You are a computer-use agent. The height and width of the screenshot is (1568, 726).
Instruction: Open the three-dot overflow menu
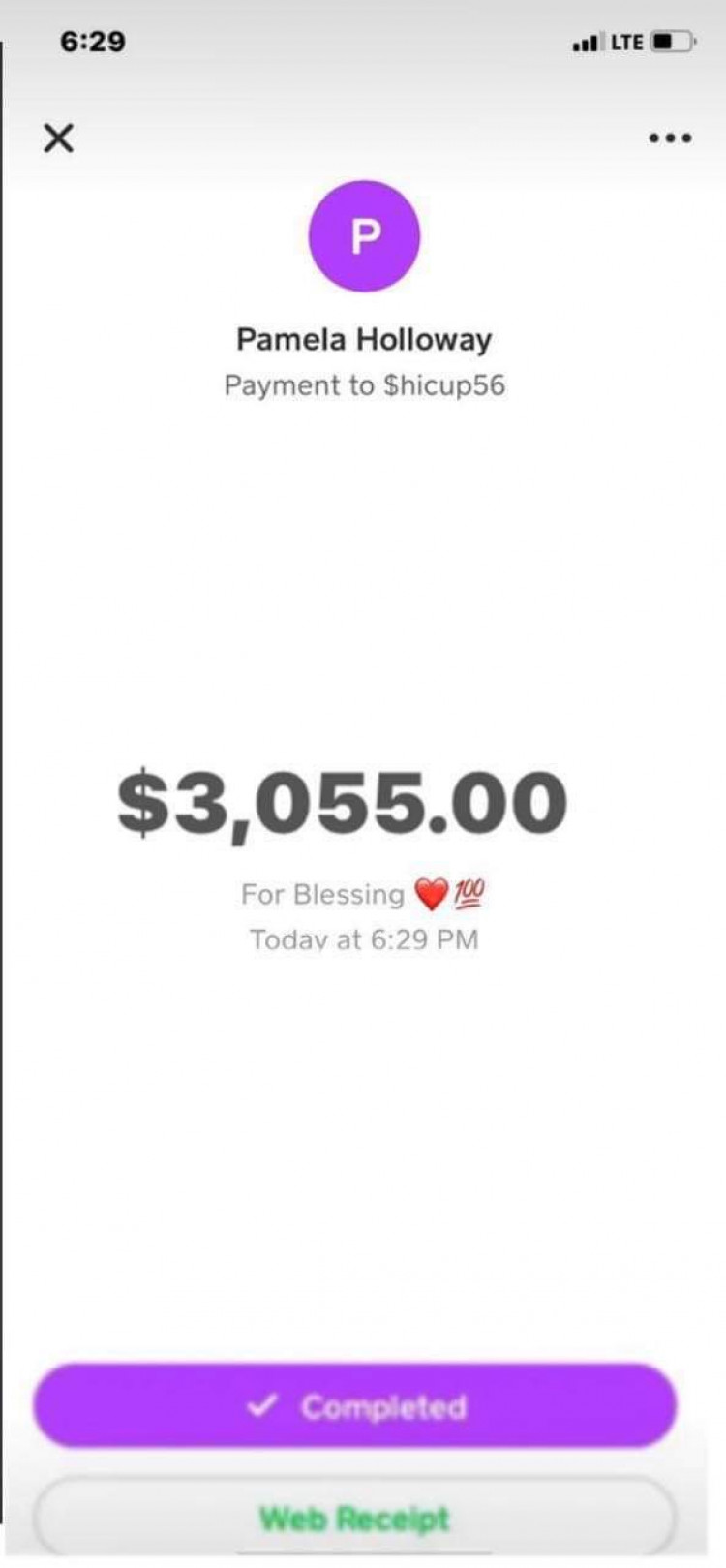(670, 138)
